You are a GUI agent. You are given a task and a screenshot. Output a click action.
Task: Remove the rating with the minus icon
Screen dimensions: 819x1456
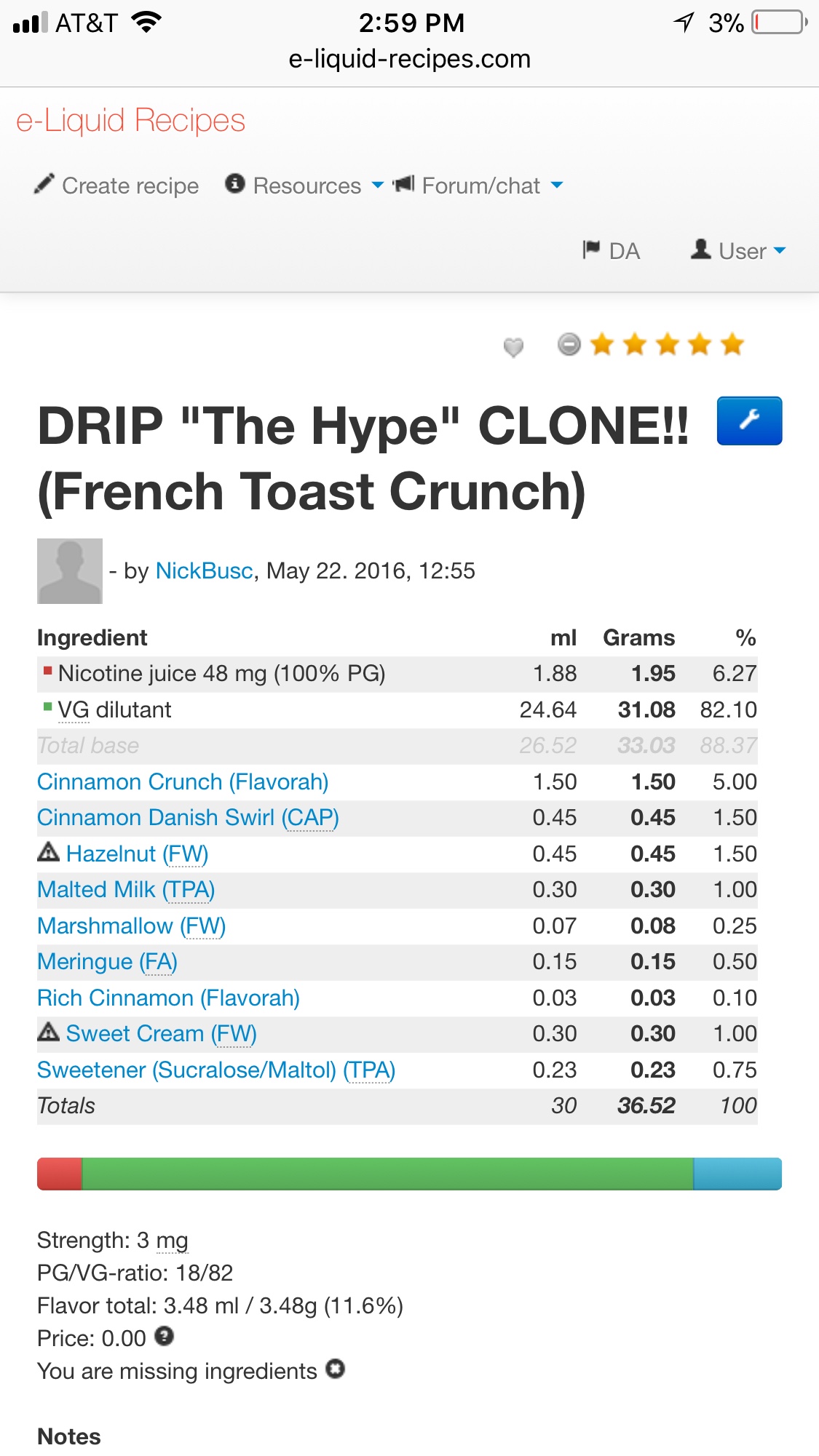pyautogui.click(x=569, y=344)
